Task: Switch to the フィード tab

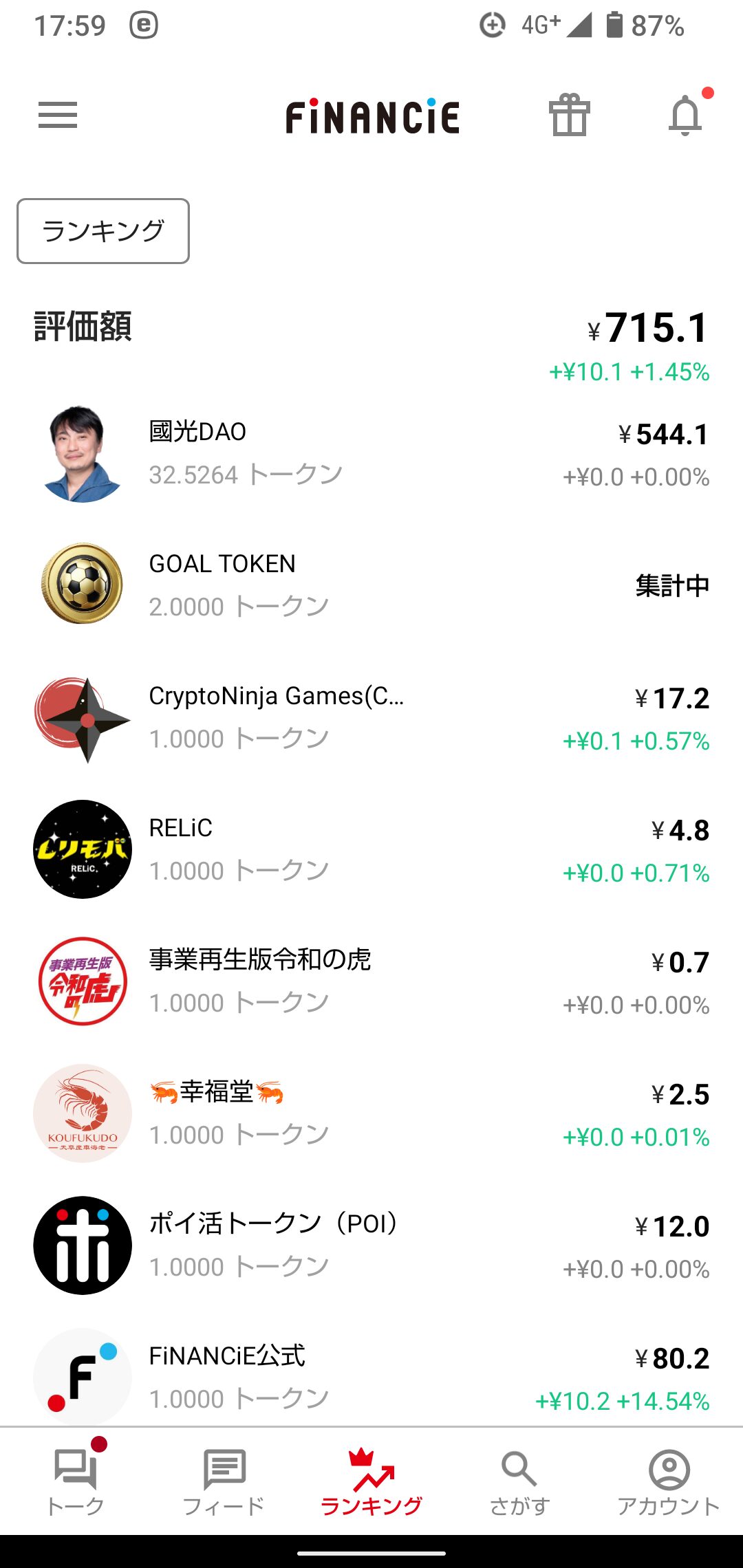Action: pyautogui.click(x=224, y=1481)
